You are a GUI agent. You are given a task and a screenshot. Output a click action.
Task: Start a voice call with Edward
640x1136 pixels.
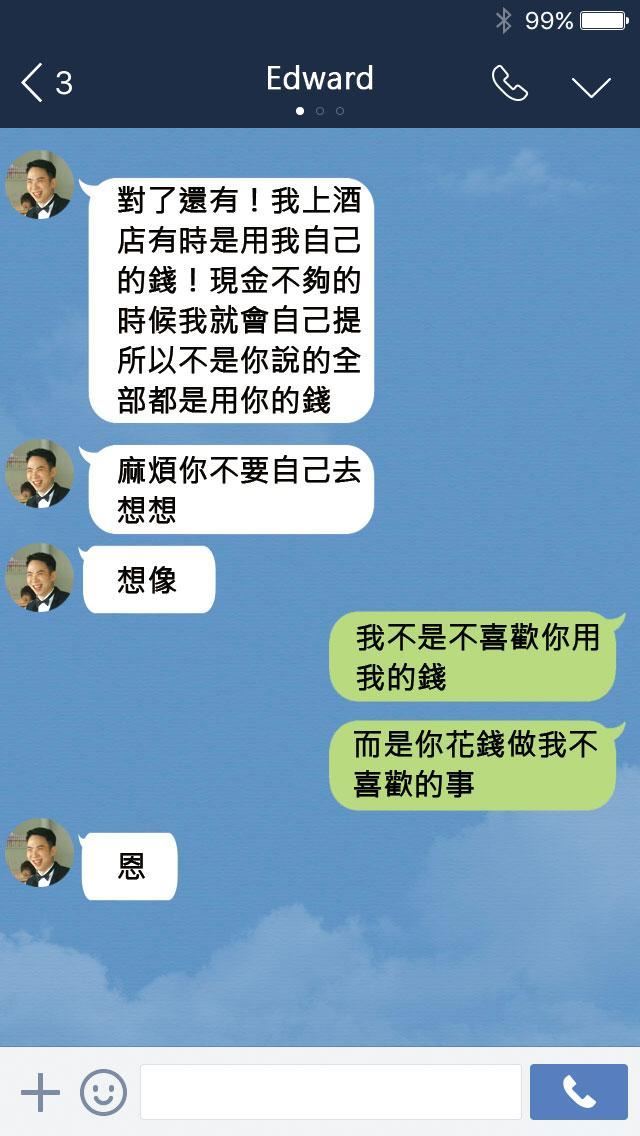coord(509,84)
